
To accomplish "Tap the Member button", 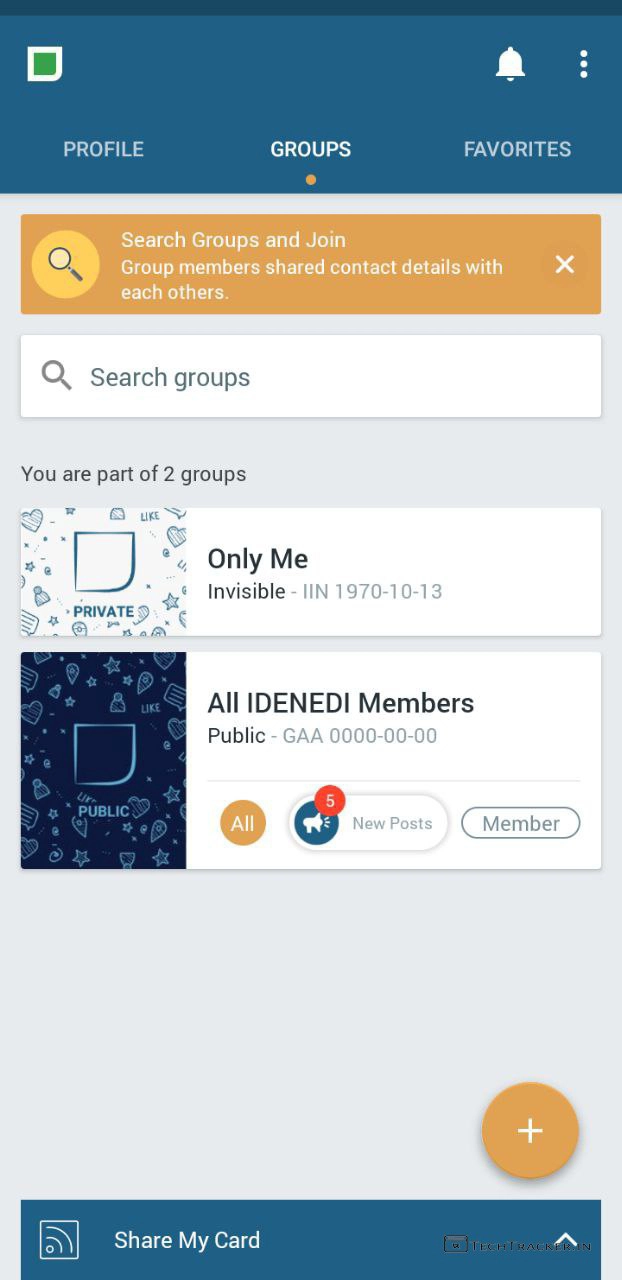I will tap(520, 823).
